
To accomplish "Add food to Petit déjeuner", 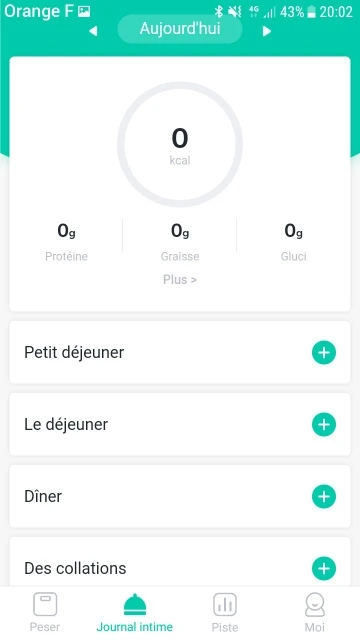I will click(324, 353).
